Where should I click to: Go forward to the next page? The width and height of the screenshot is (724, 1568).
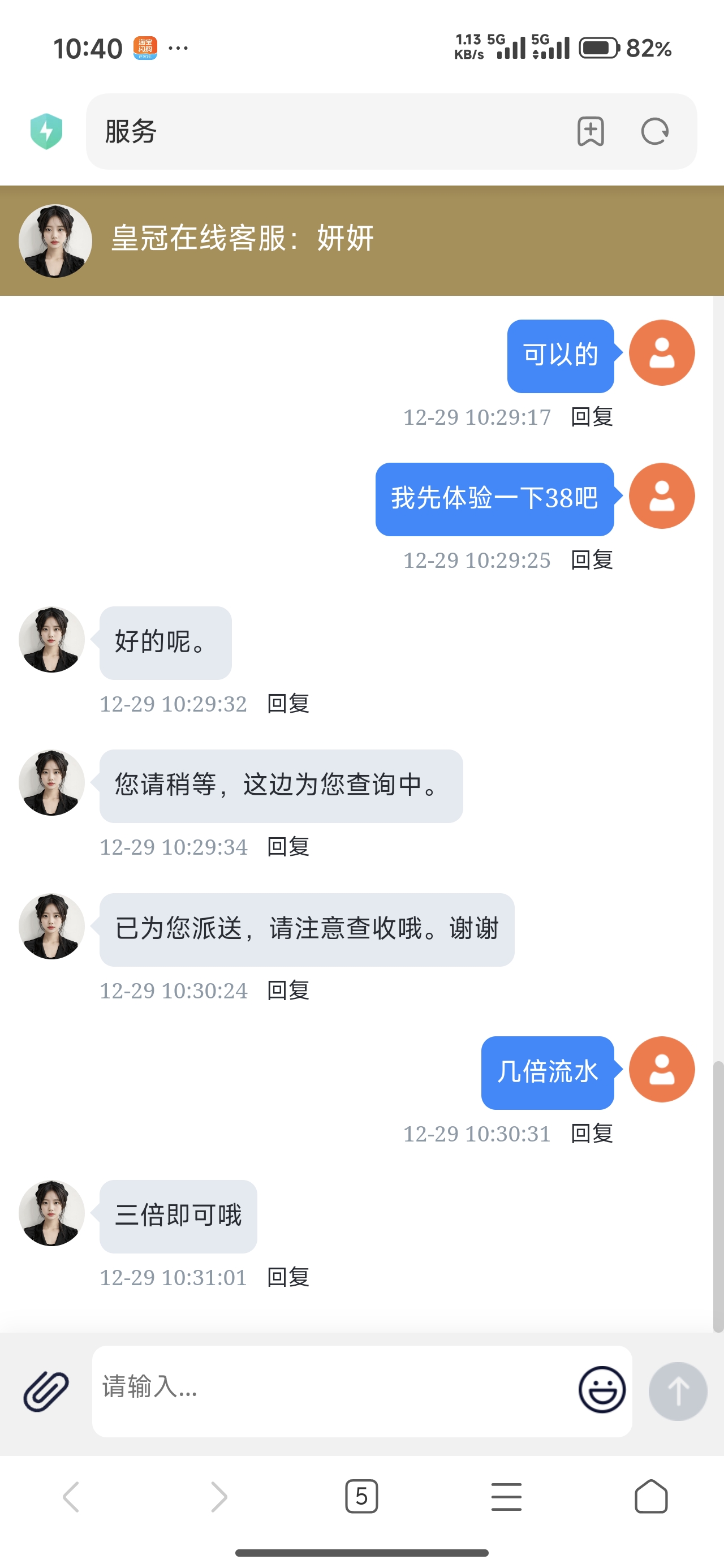click(x=218, y=1497)
